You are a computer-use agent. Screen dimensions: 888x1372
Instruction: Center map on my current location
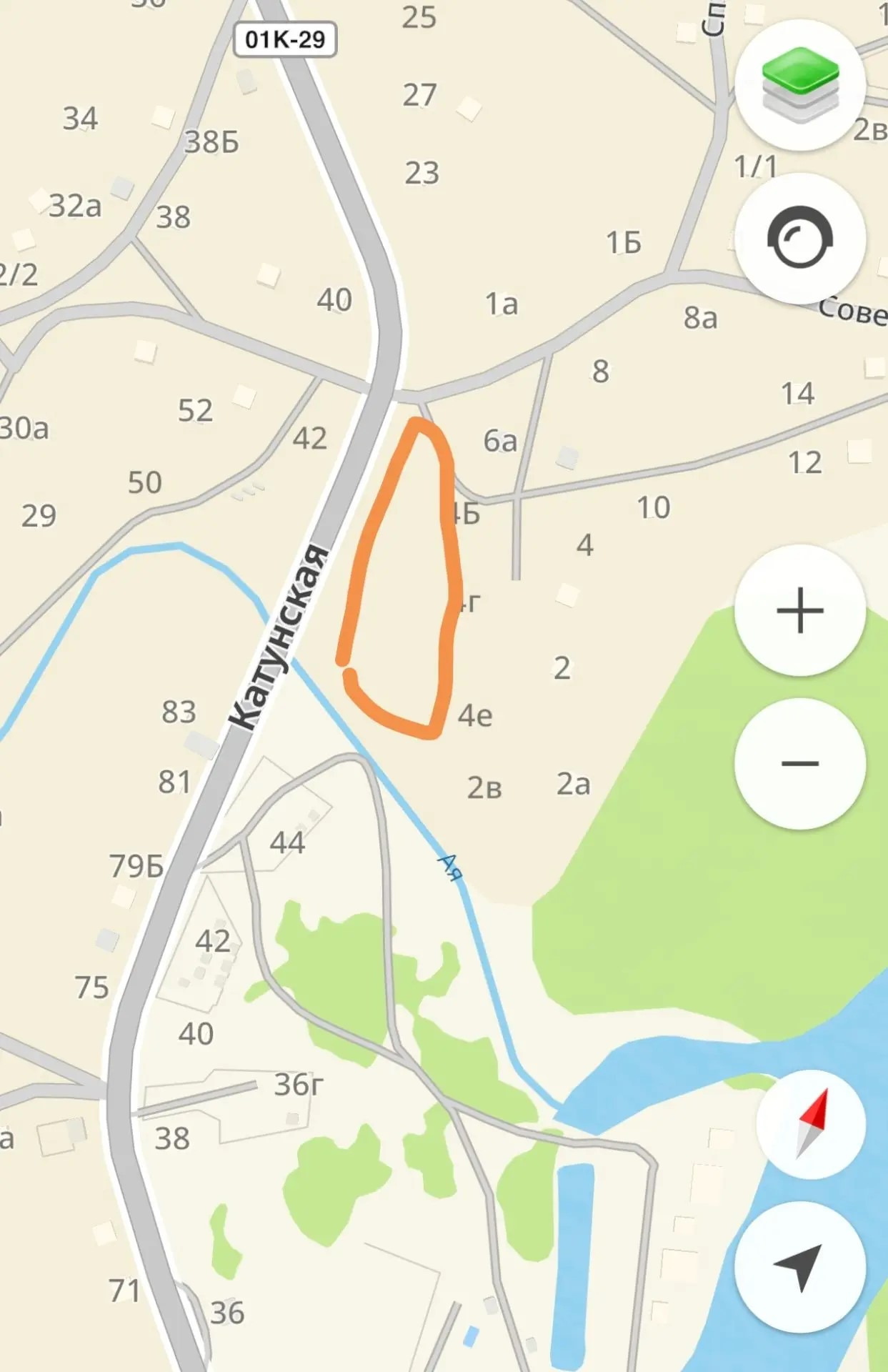click(800, 1267)
